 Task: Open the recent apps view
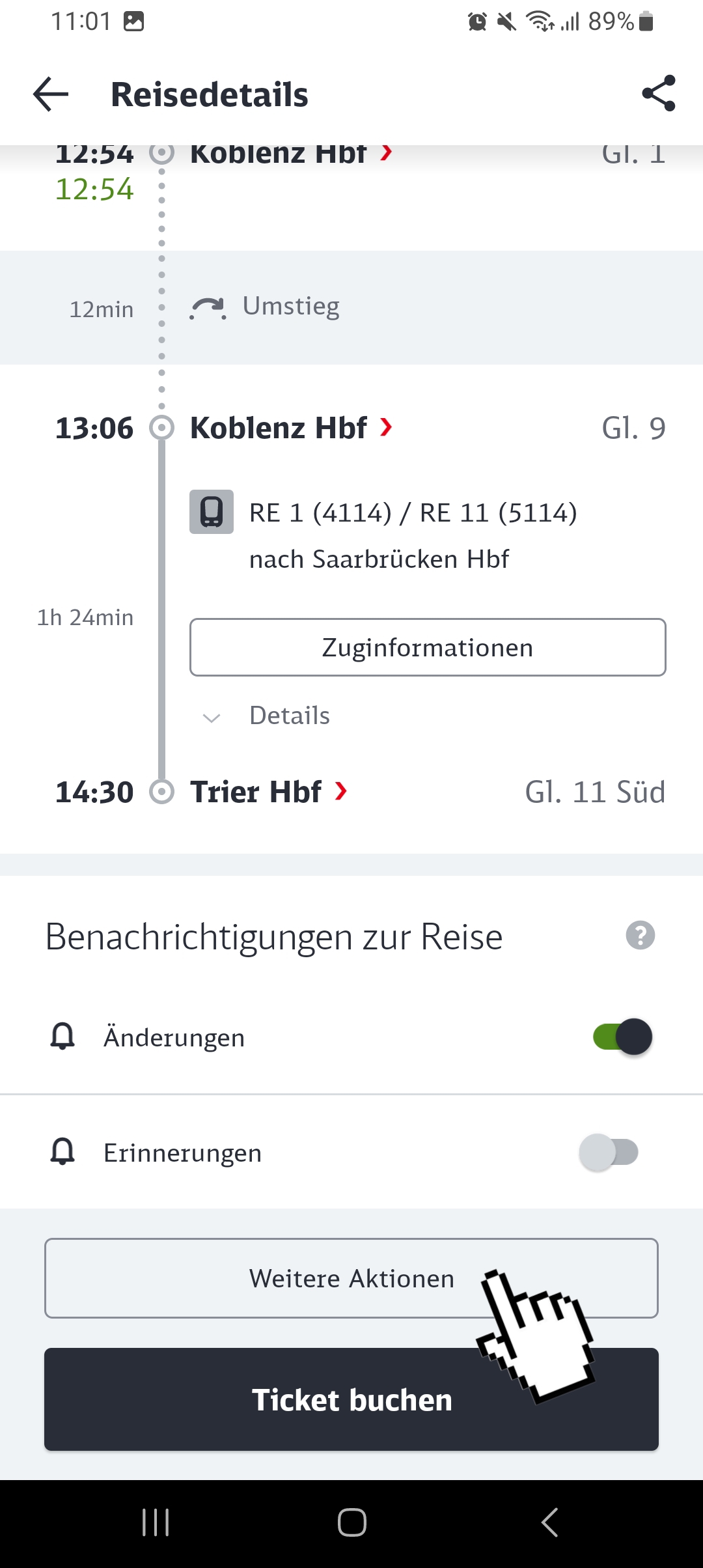point(156,1522)
